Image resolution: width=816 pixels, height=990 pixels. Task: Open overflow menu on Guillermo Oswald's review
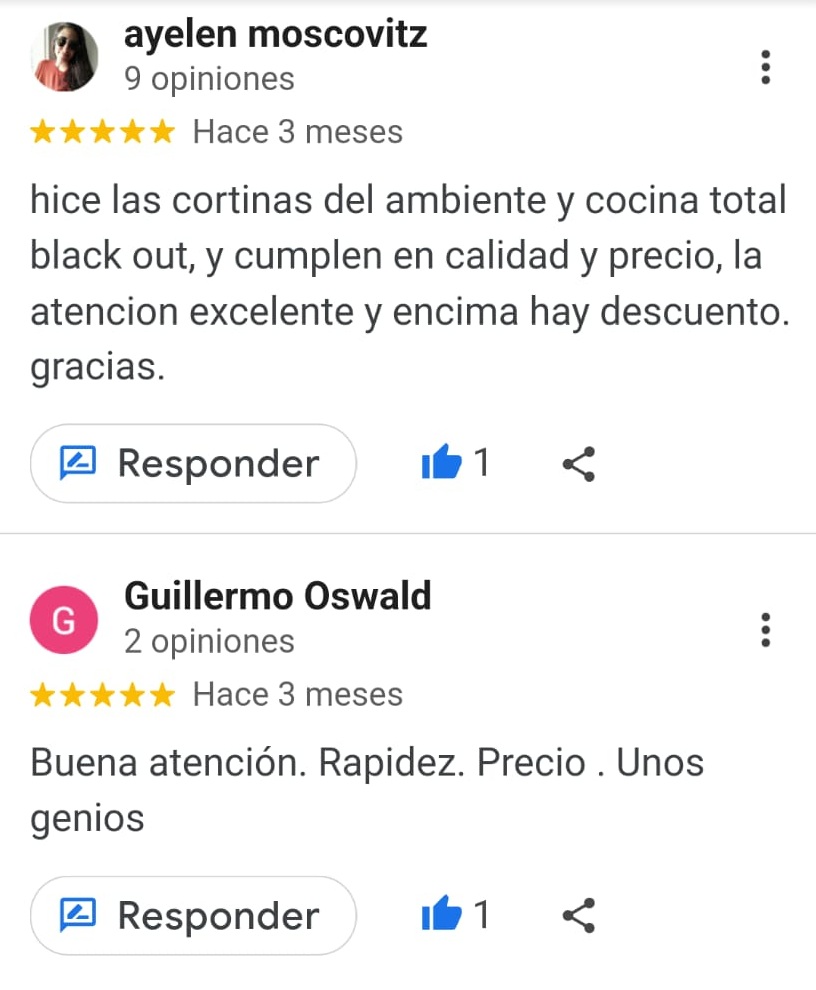[765, 629]
